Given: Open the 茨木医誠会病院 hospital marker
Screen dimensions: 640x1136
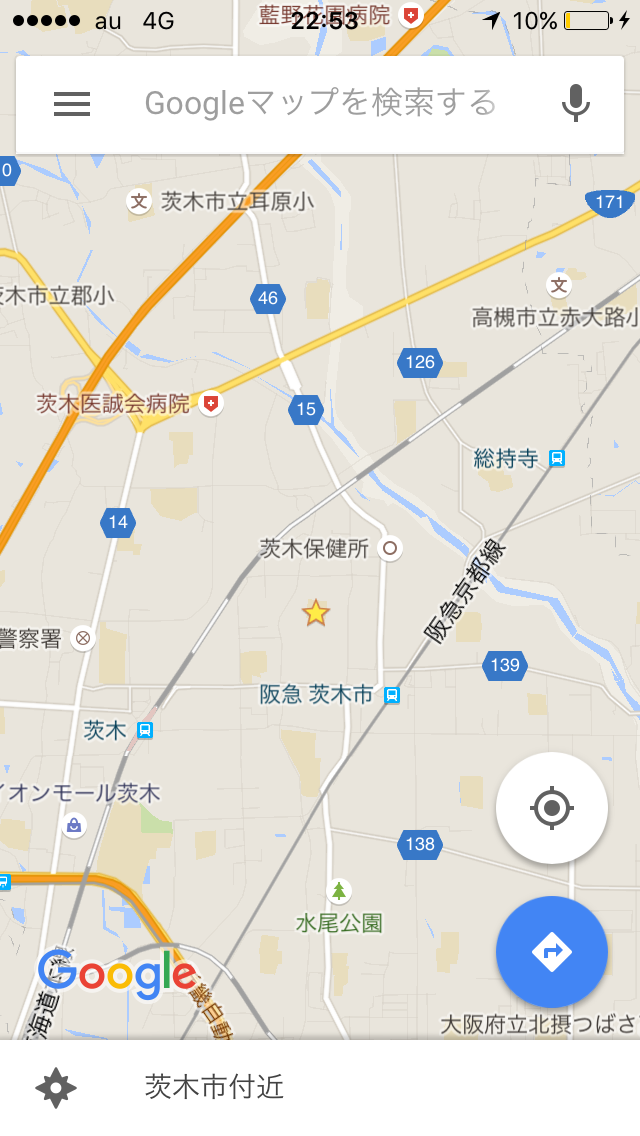Looking at the screenshot, I should click(x=211, y=404).
